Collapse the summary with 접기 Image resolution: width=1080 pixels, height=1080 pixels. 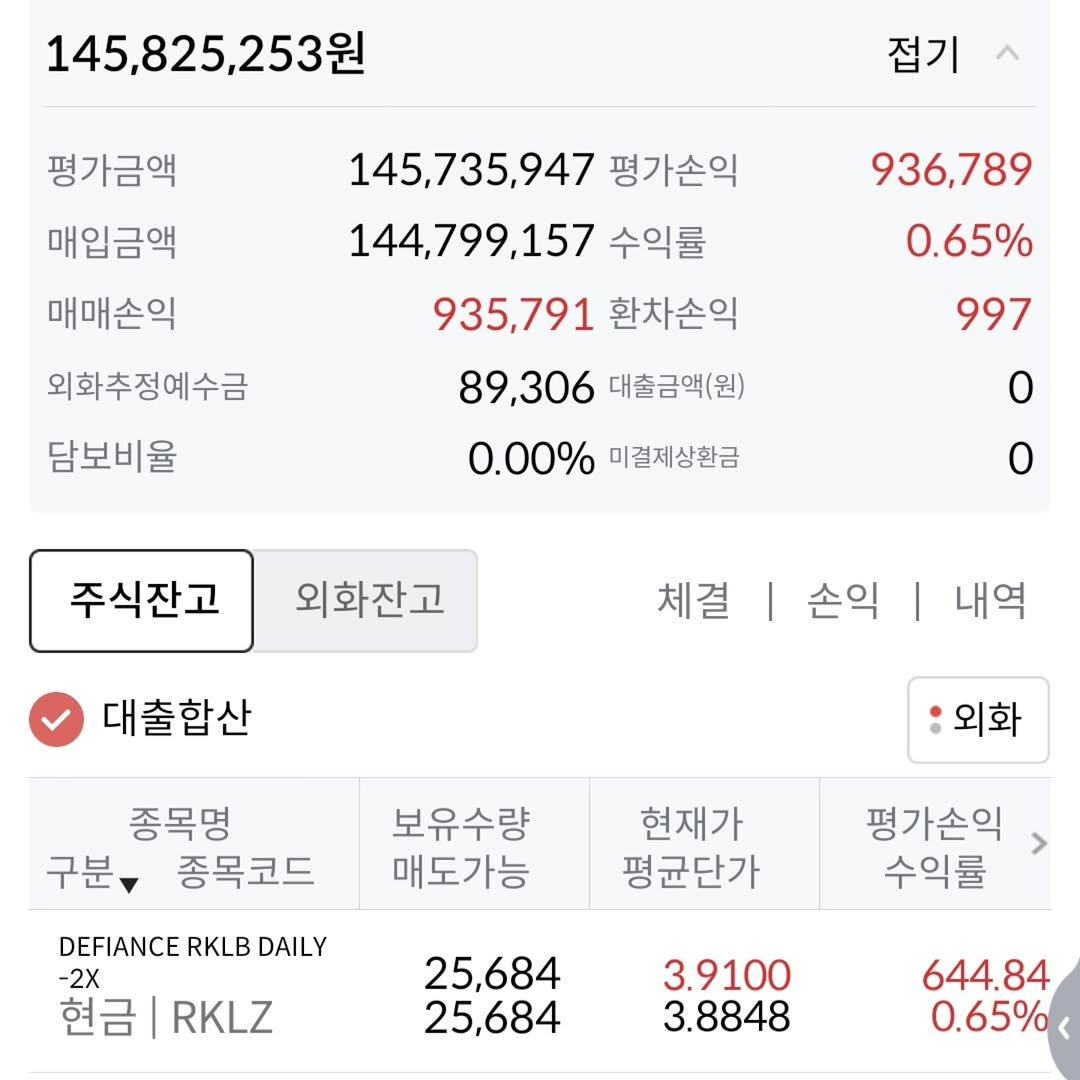coord(952,55)
